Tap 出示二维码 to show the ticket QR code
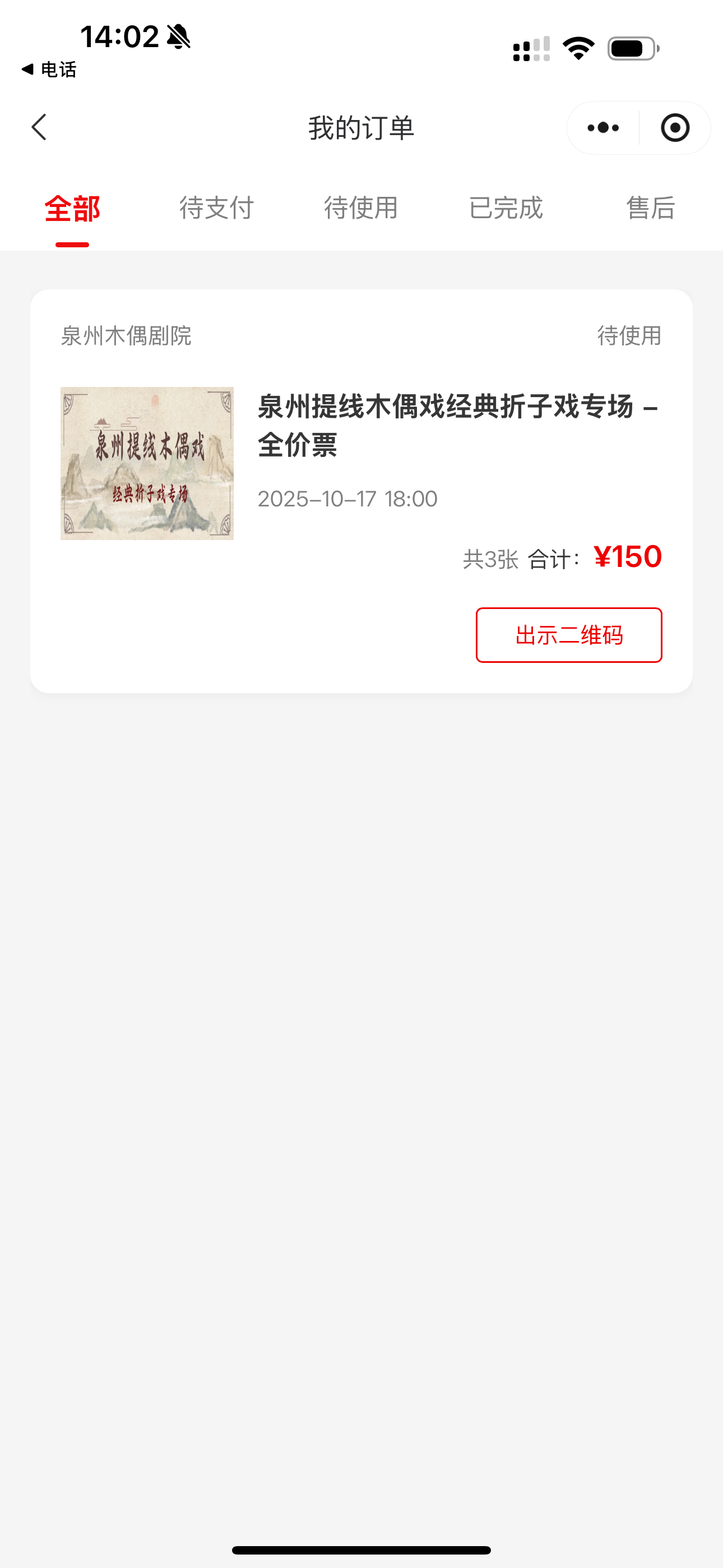This screenshot has height=1568, width=723. [x=568, y=635]
